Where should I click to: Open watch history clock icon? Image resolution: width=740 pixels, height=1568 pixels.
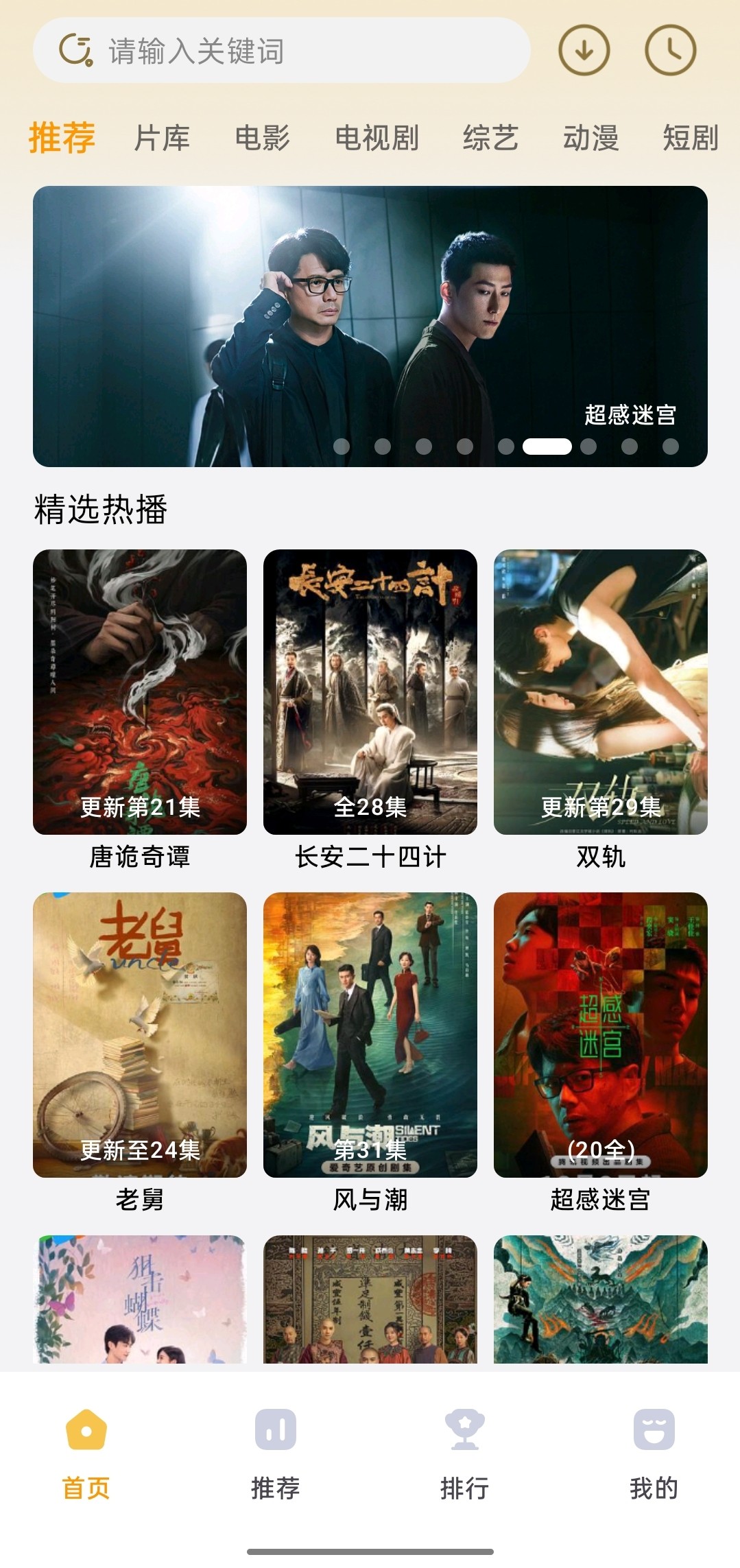click(x=670, y=51)
